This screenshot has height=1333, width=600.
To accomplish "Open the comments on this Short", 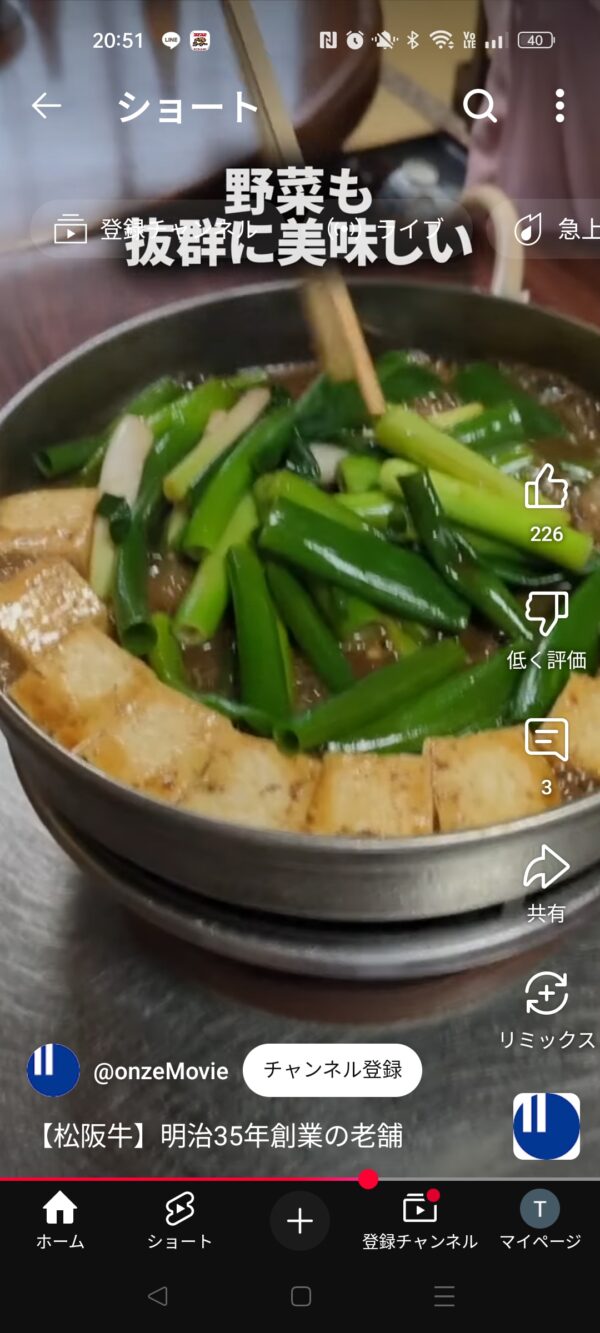I will (x=546, y=741).
